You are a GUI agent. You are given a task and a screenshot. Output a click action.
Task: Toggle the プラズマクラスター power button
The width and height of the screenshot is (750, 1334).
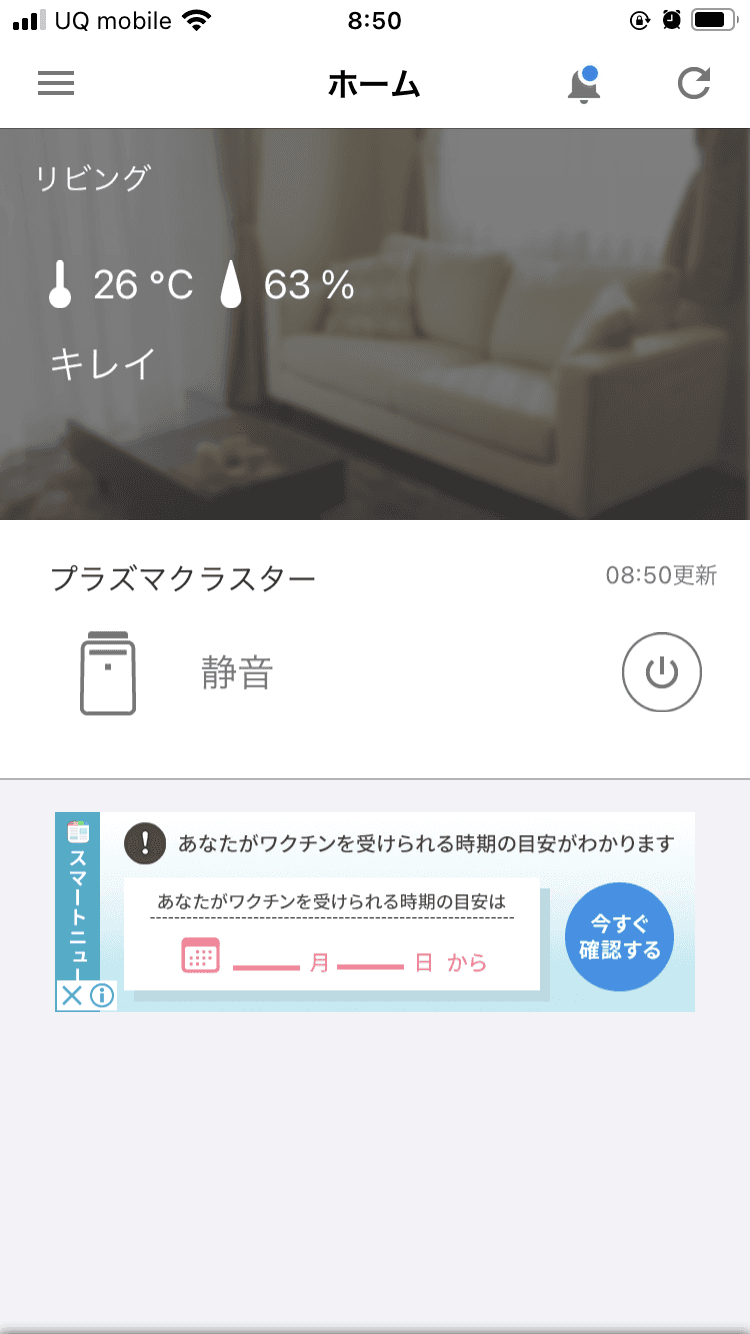[x=661, y=673]
